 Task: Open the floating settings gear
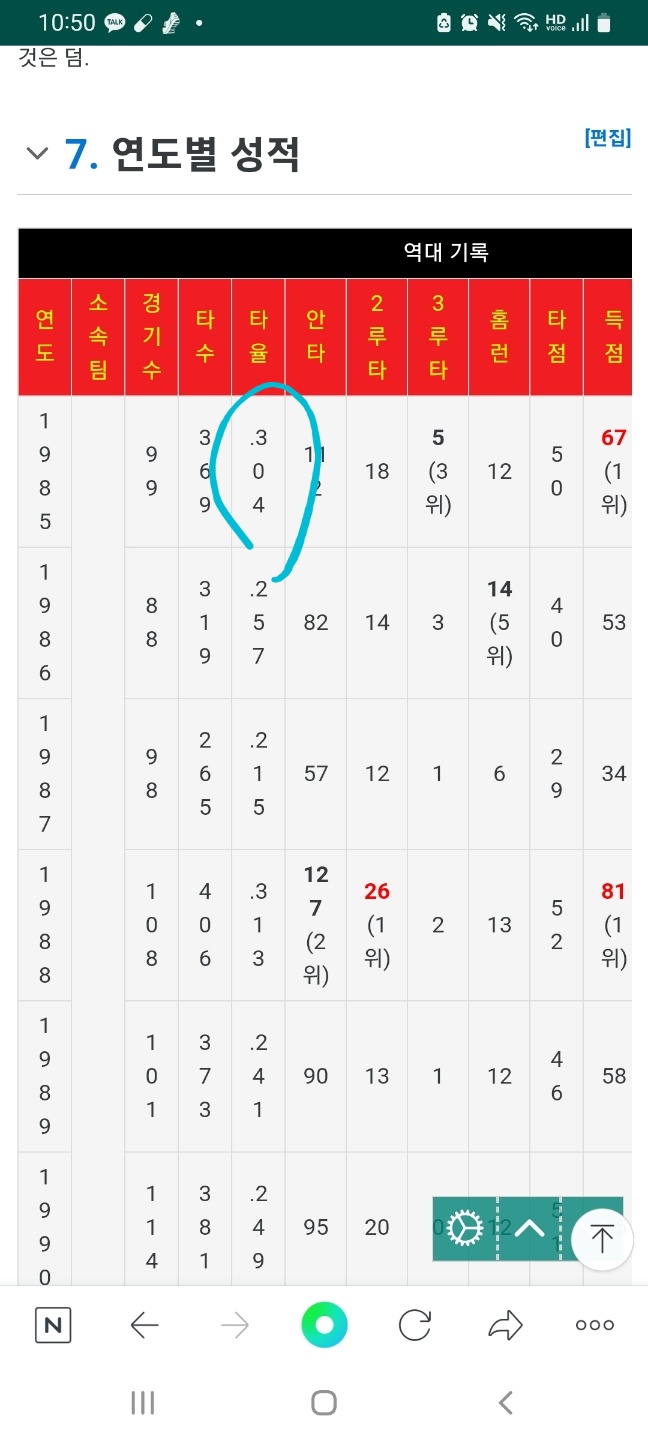point(465,1228)
